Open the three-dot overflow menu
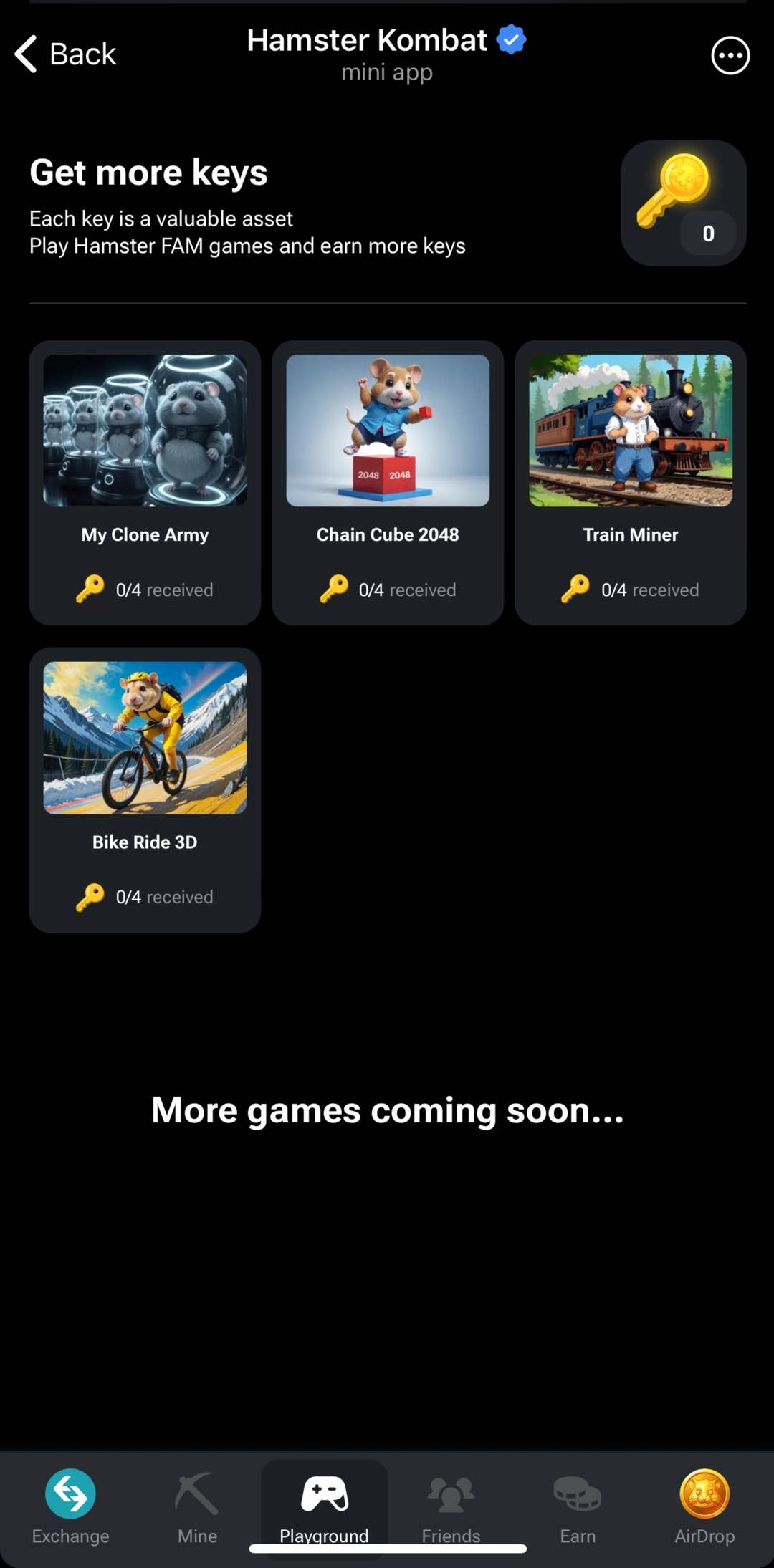The height and width of the screenshot is (1568, 774). point(730,56)
